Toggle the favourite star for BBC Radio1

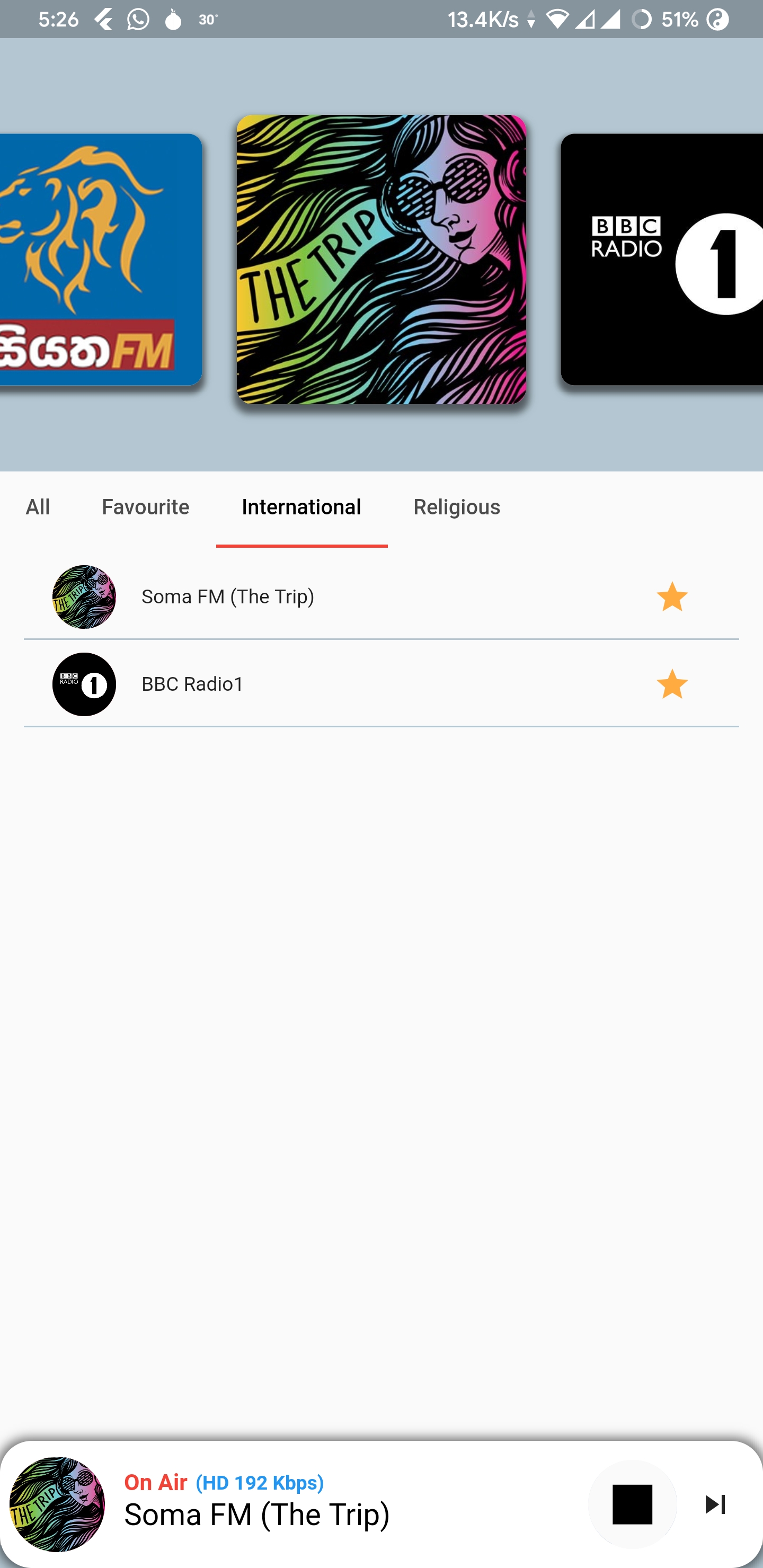click(672, 684)
